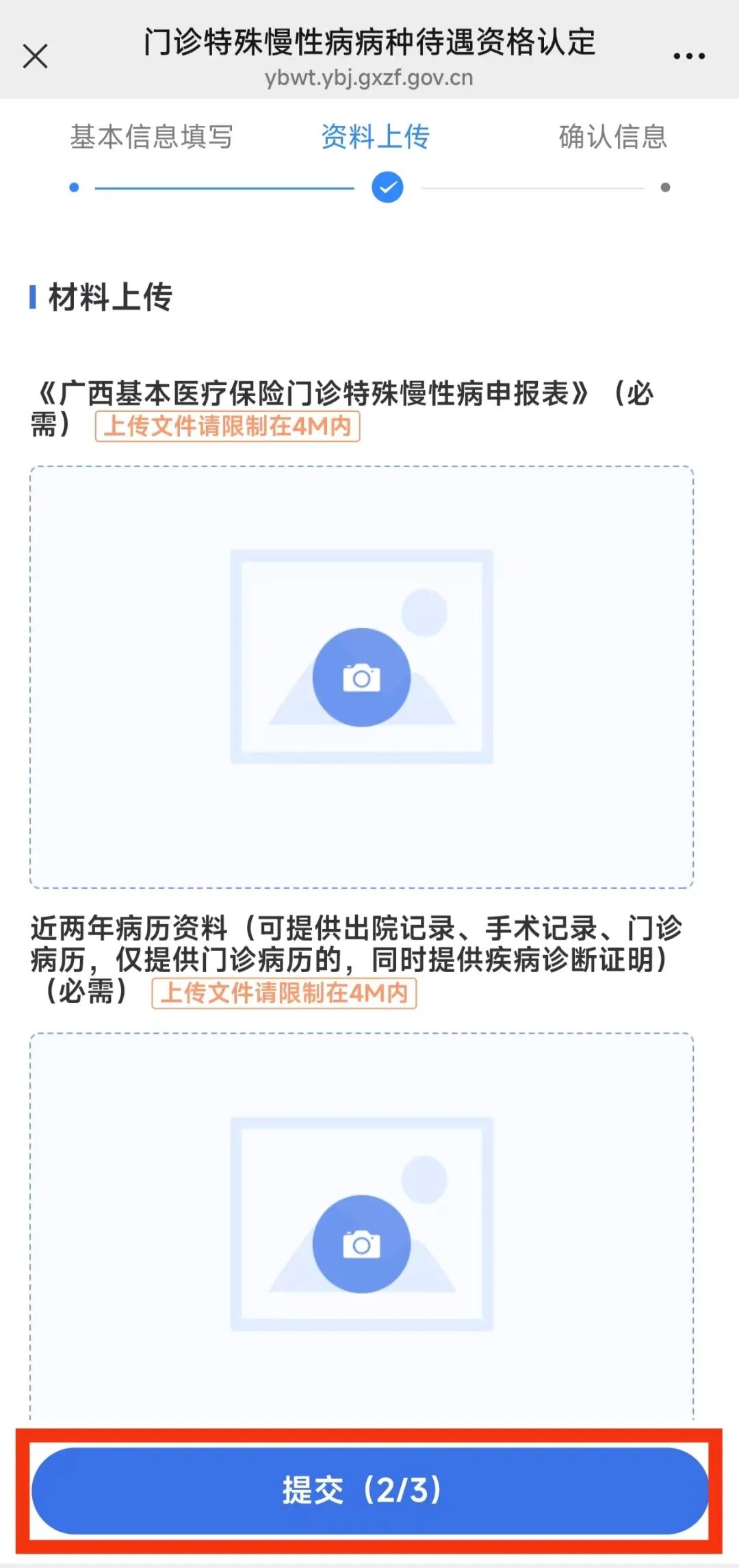739x1568 pixels.
Task: Tap the 提交（2/3）button
Action: coord(369,1489)
